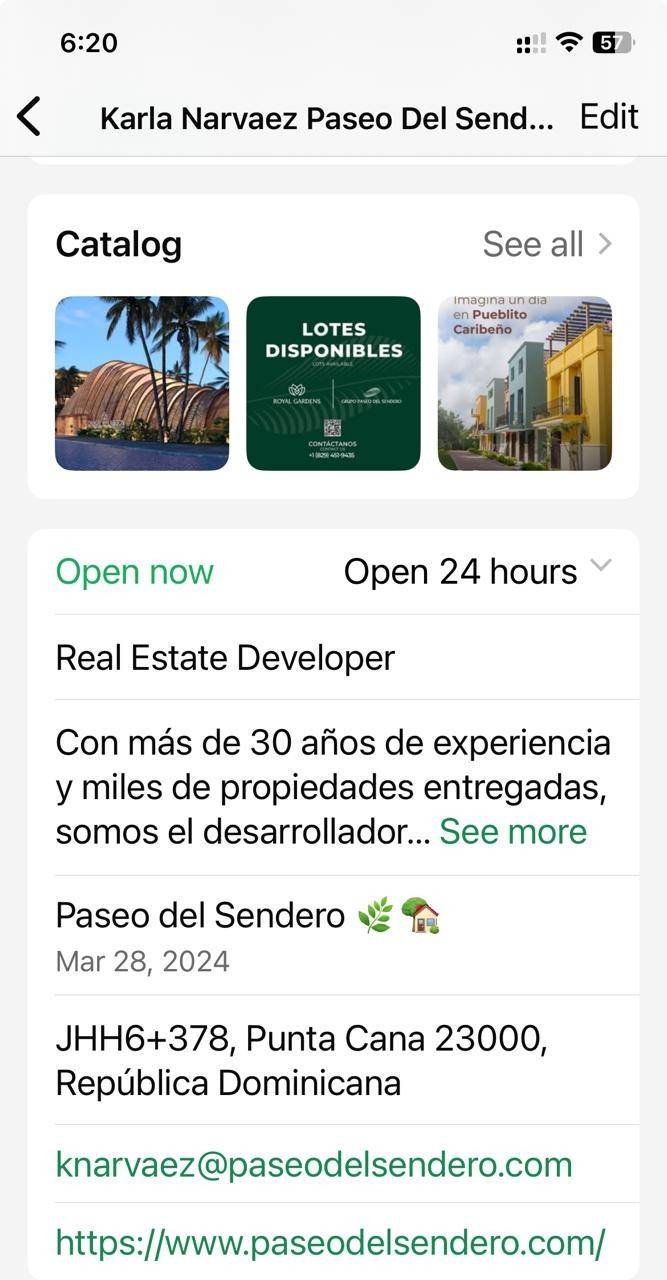
Task: Open the palm tree dome catalog item
Action: 142,383
